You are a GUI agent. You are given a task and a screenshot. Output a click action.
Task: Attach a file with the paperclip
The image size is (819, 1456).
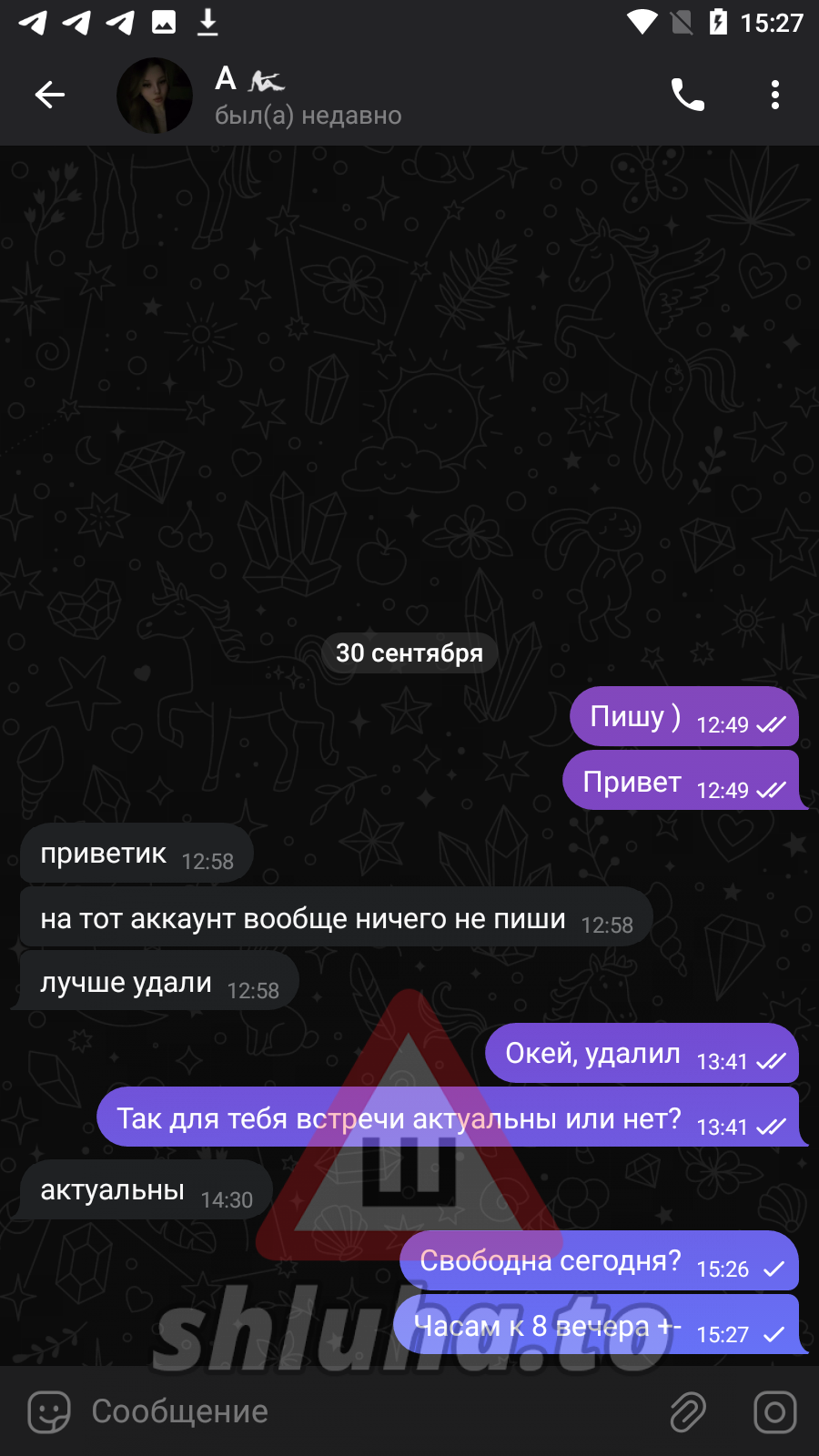688,1412
